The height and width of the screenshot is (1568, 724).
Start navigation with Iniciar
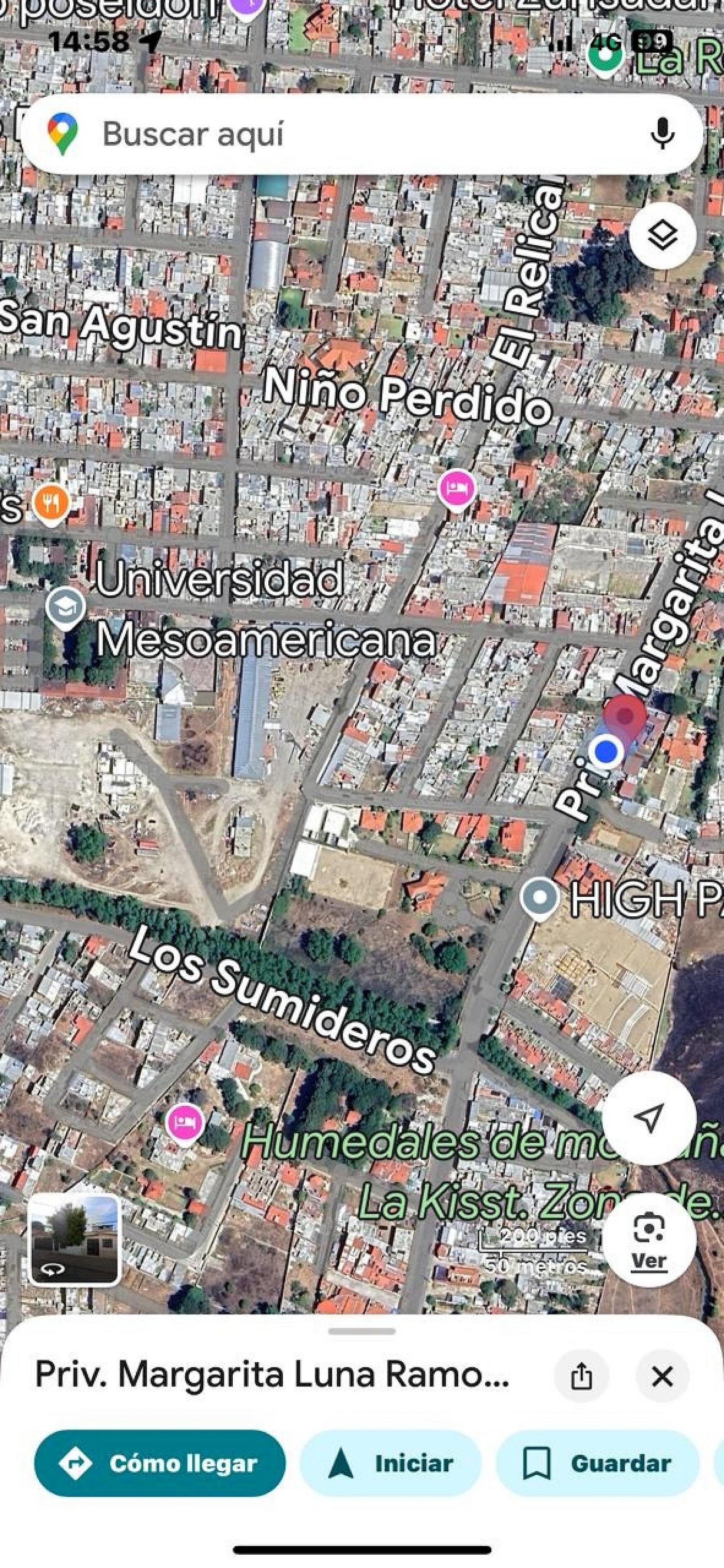(391, 1463)
